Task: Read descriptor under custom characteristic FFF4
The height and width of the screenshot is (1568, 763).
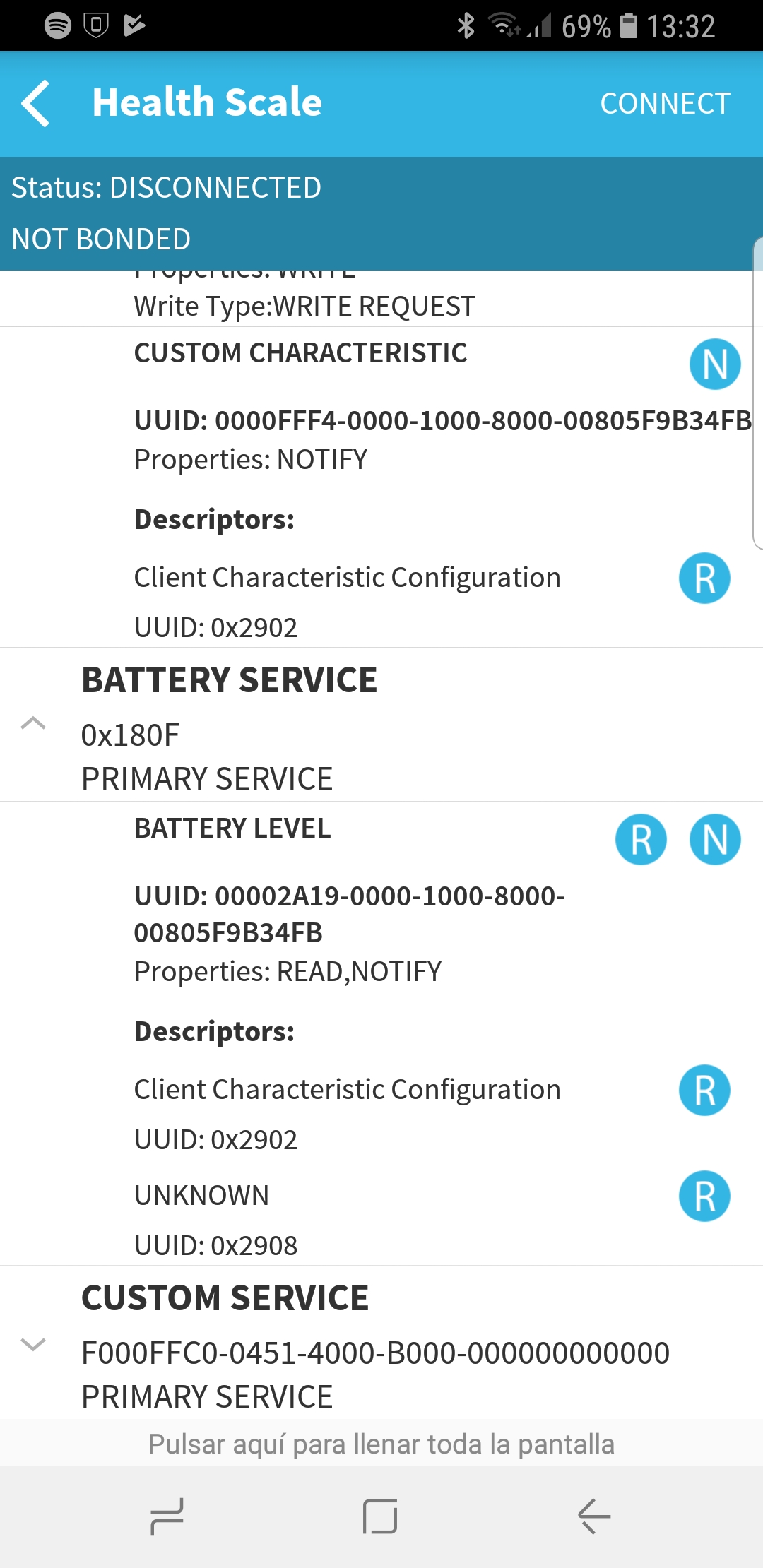Action: [704, 578]
